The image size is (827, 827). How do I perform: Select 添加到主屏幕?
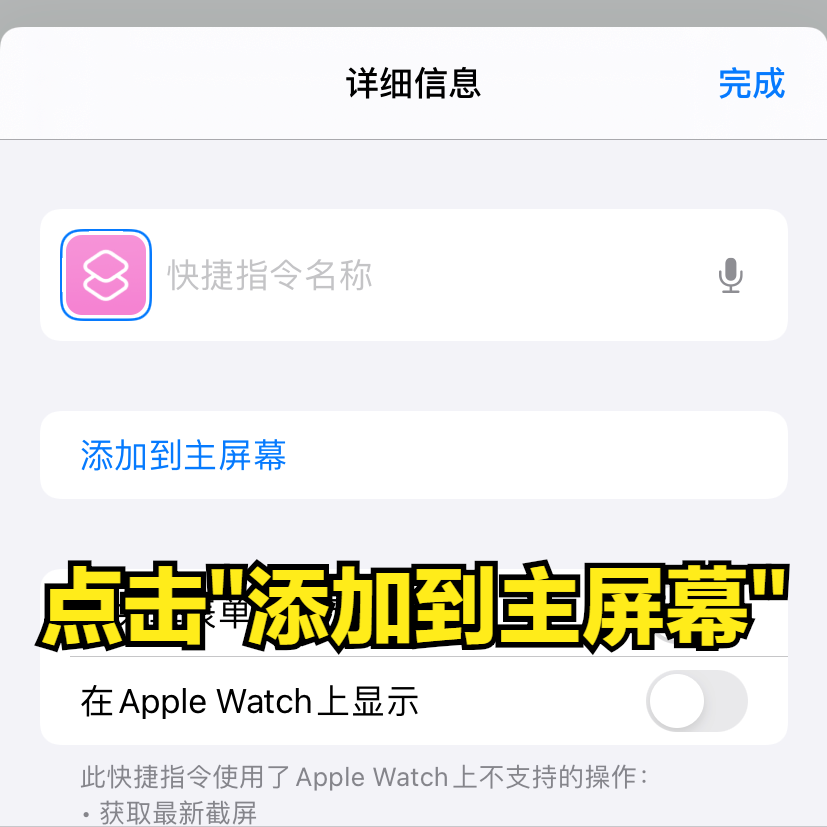(184, 456)
